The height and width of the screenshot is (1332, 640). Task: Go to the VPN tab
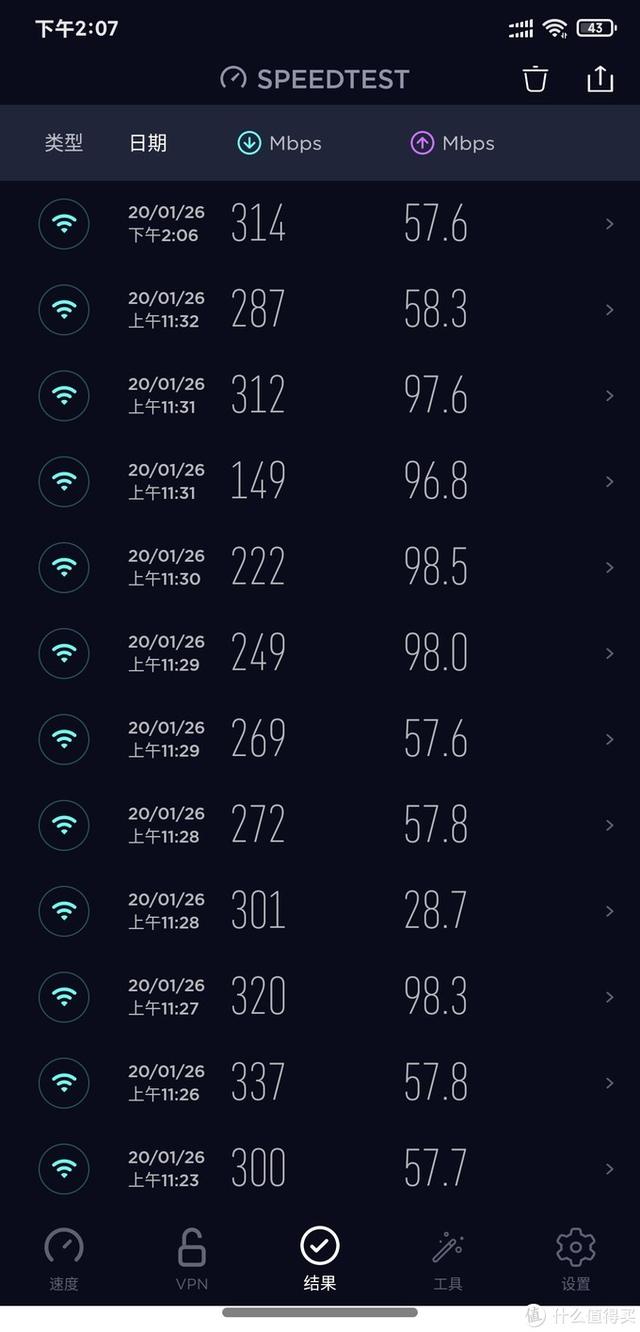pos(192,1259)
